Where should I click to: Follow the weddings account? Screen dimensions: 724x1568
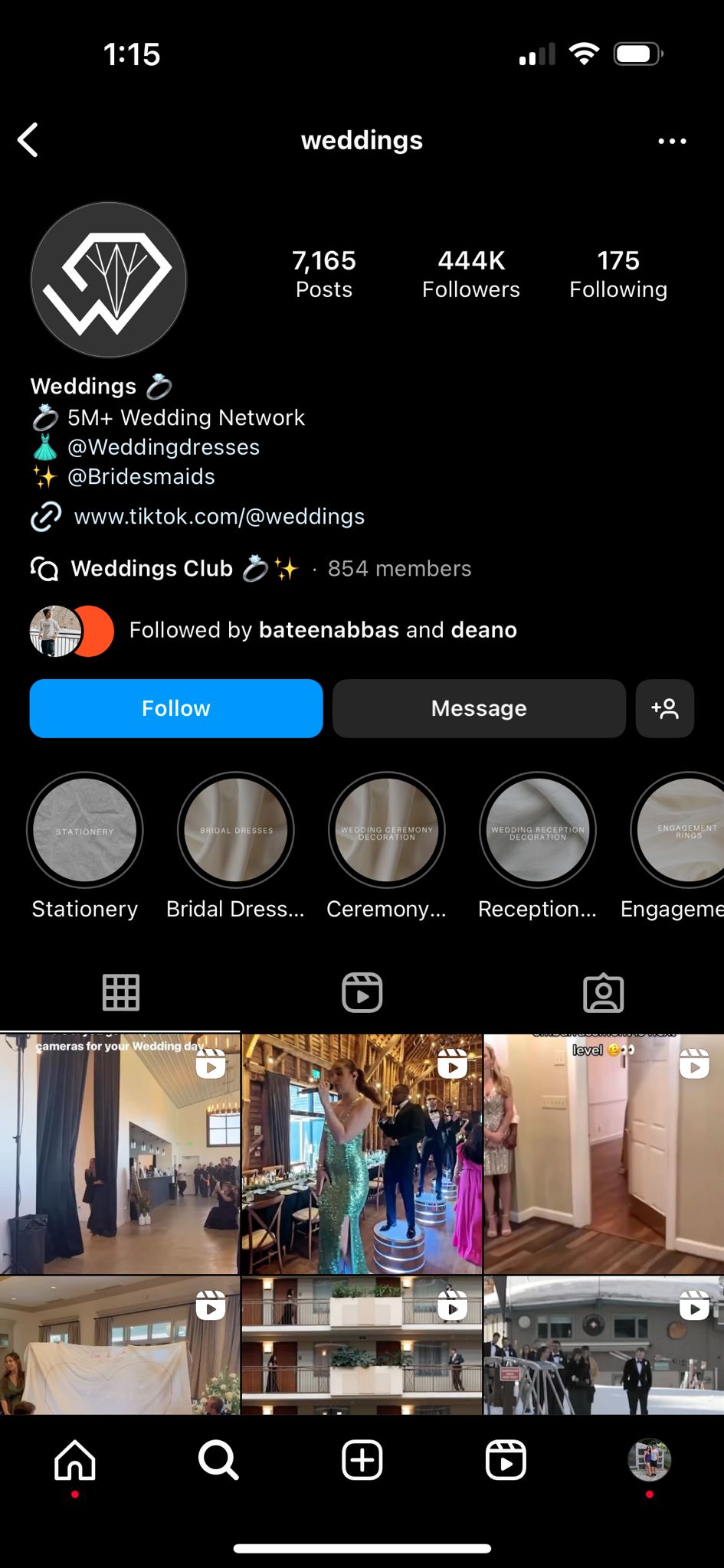tap(175, 708)
